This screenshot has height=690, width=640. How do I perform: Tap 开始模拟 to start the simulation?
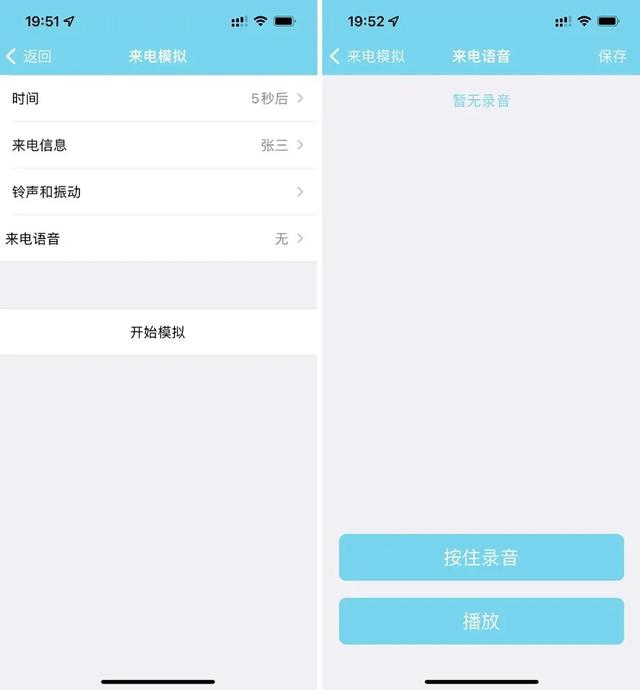(x=158, y=332)
